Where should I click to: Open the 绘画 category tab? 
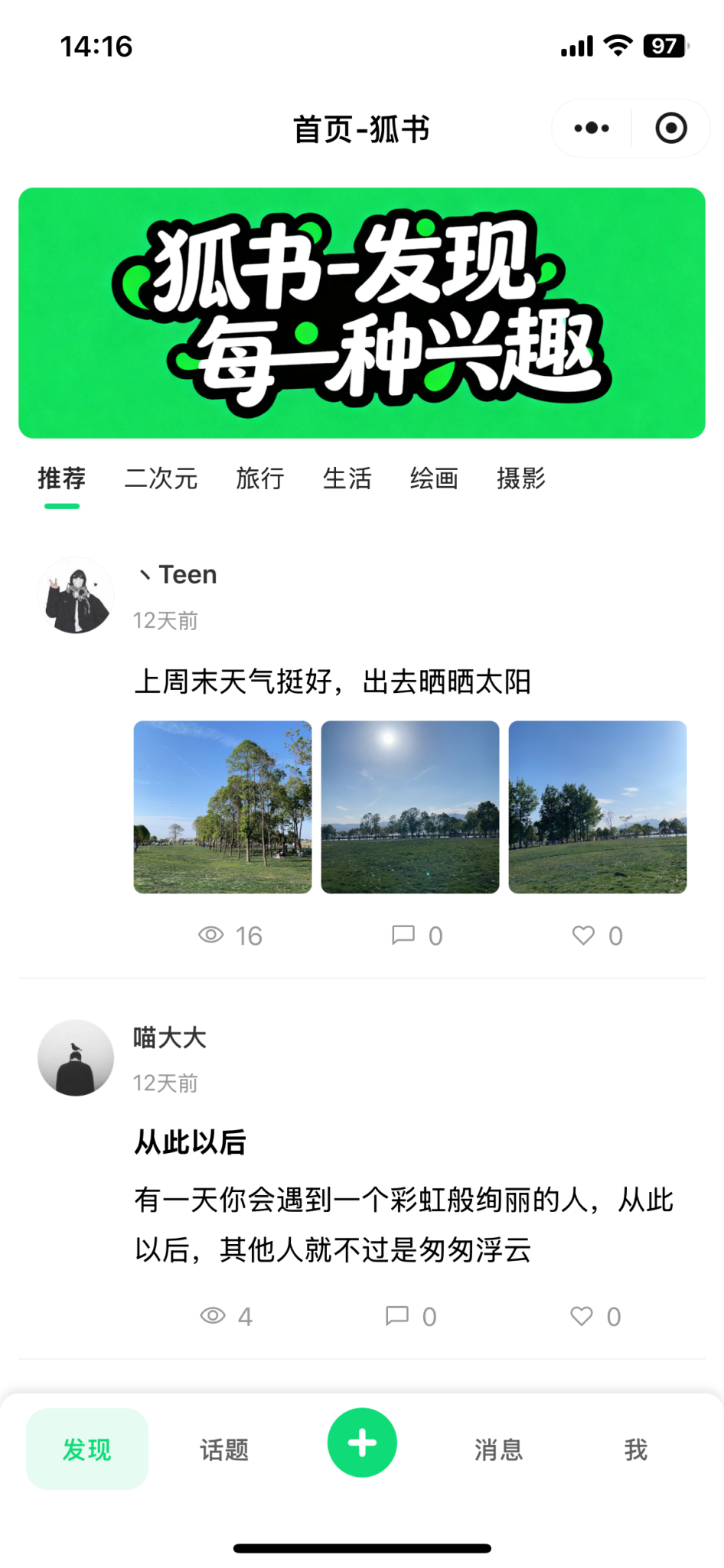pyautogui.click(x=434, y=479)
